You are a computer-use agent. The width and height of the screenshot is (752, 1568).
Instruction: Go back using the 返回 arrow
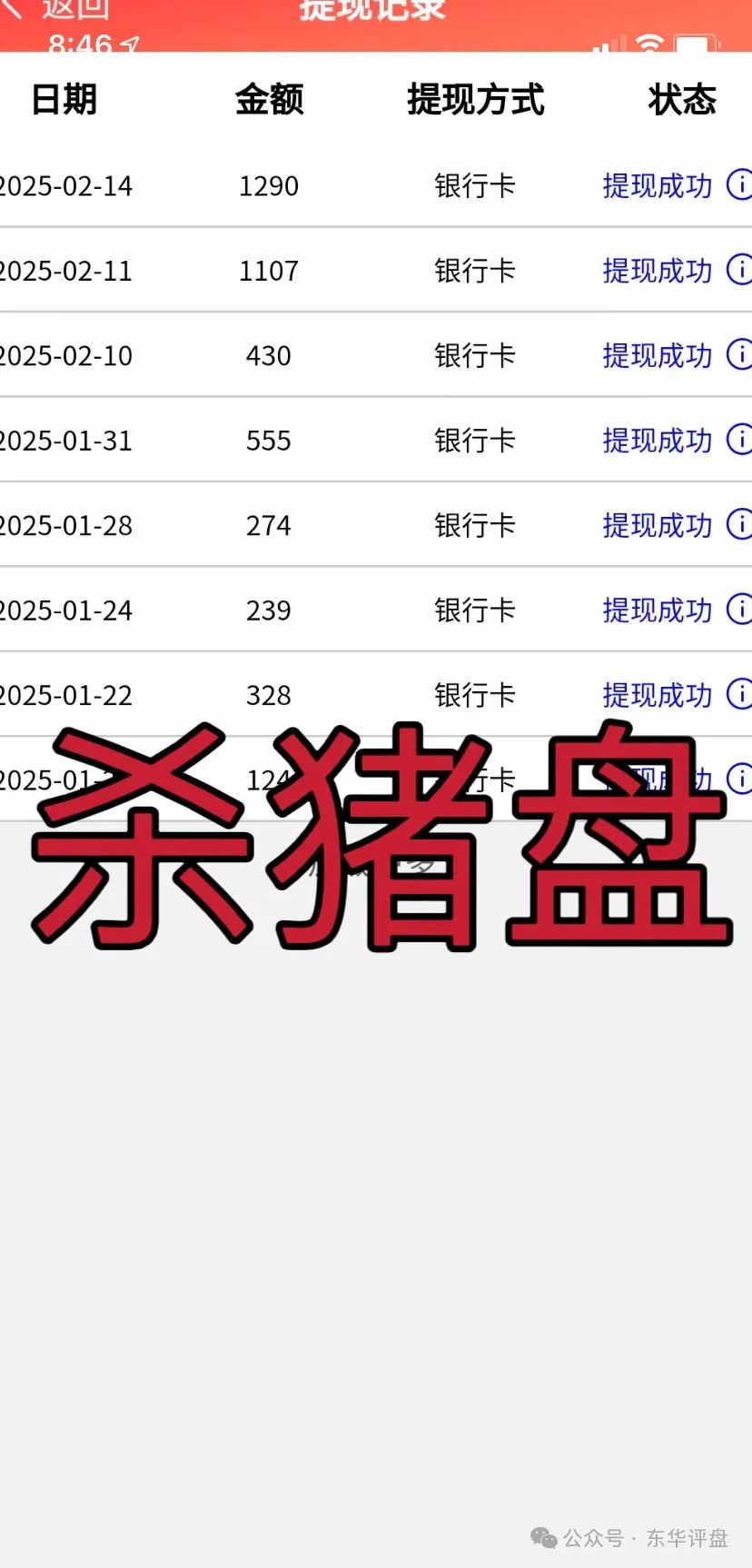14,7
